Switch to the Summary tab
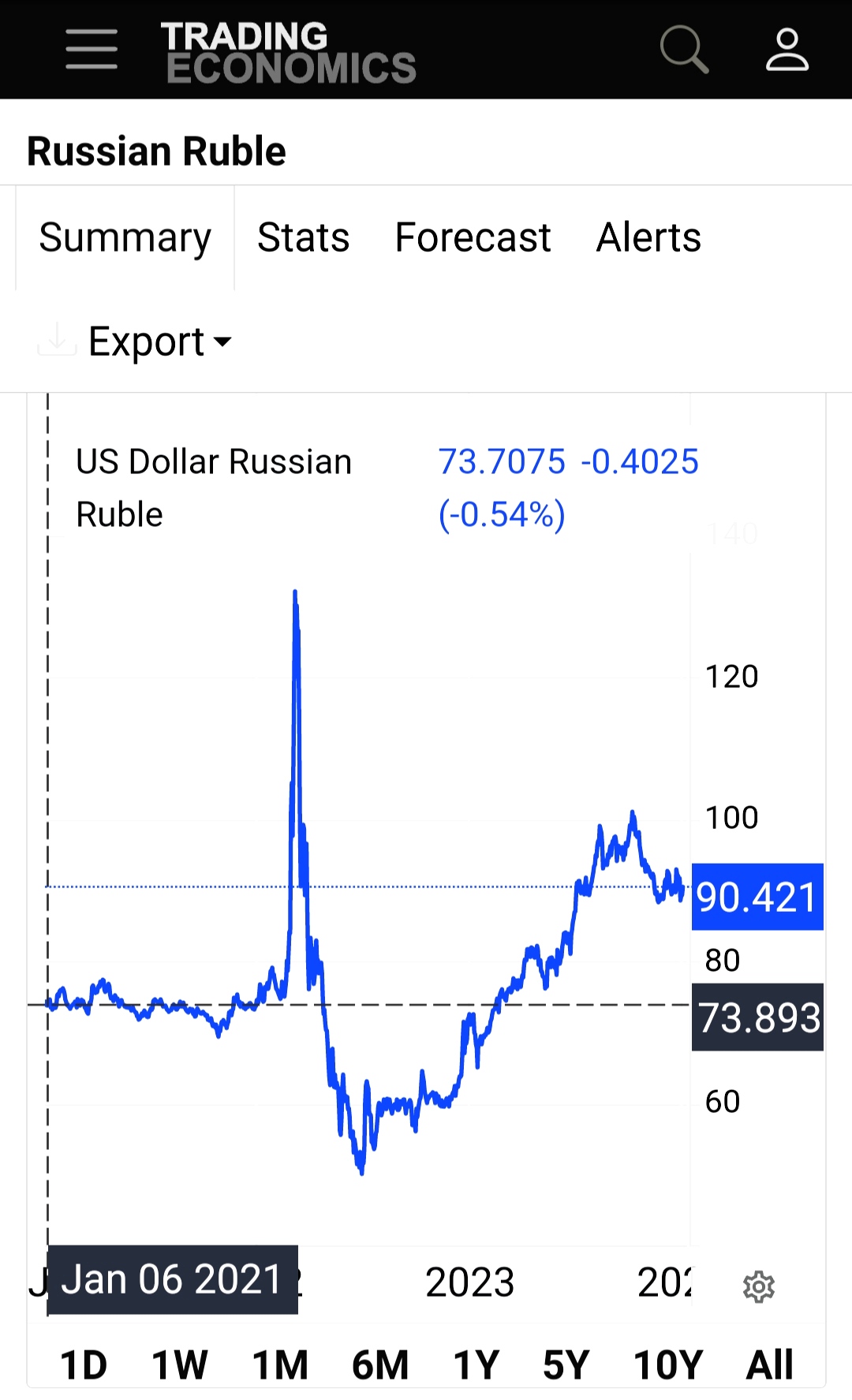The image size is (852, 1400). click(x=125, y=238)
